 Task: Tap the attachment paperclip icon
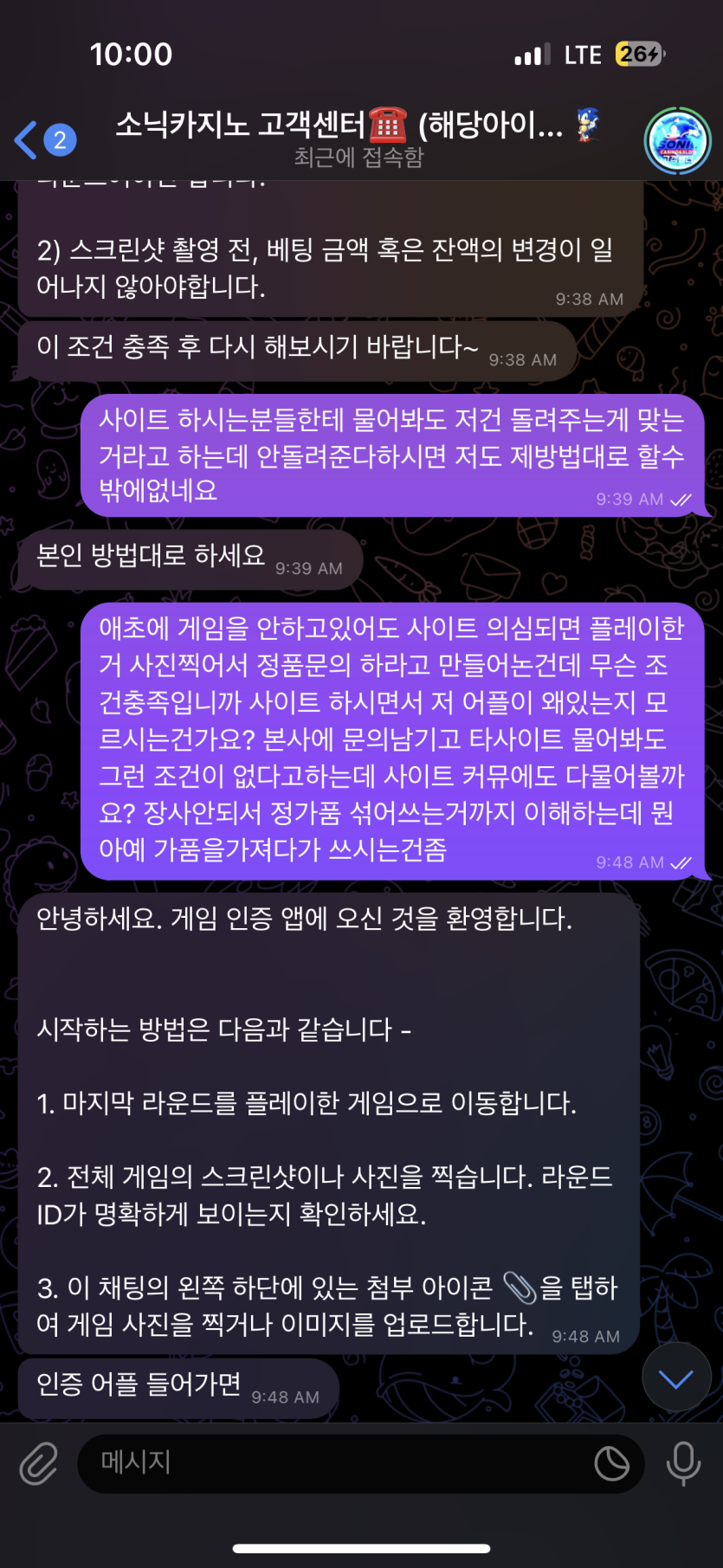pyautogui.click(x=38, y=1463)
